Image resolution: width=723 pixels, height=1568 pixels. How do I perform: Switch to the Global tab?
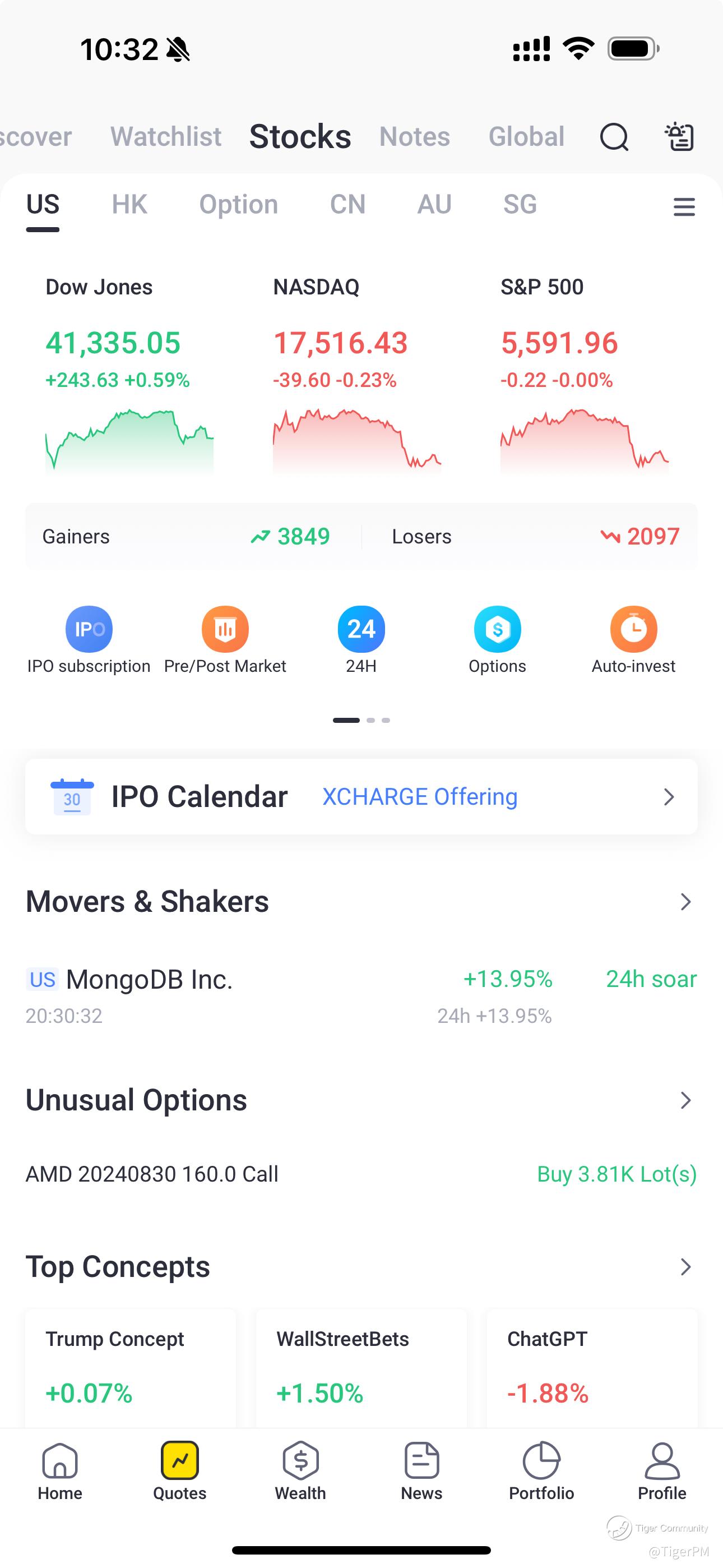(x=526, y=136)
